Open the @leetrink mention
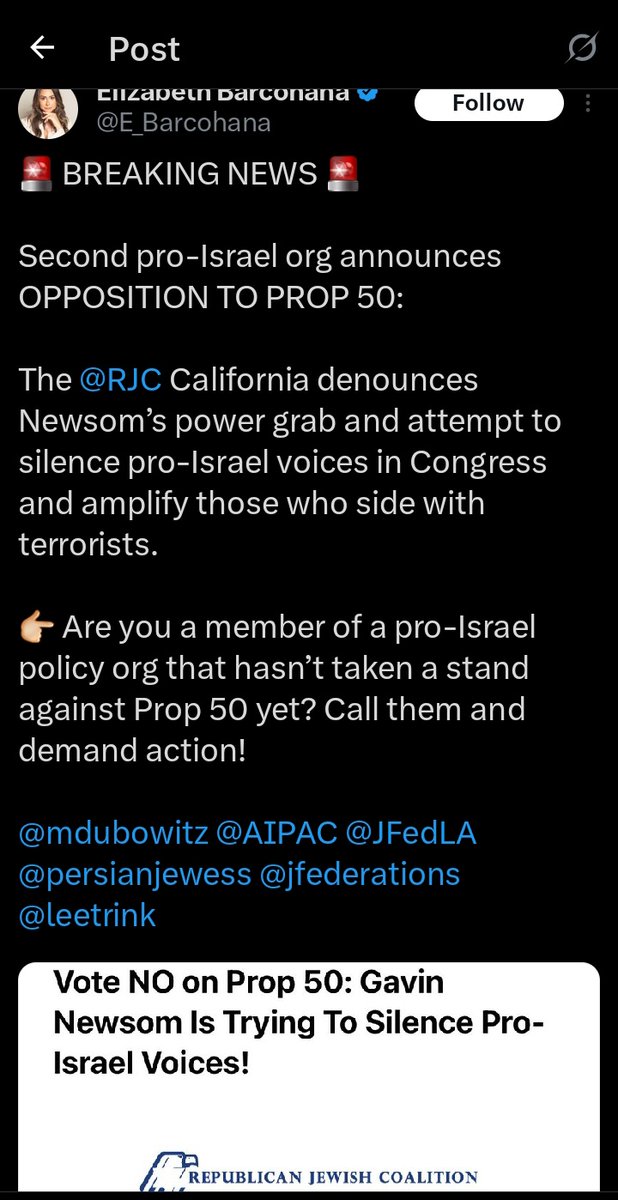The height and width of the screenshot is (1200, 618). point(87,915)
